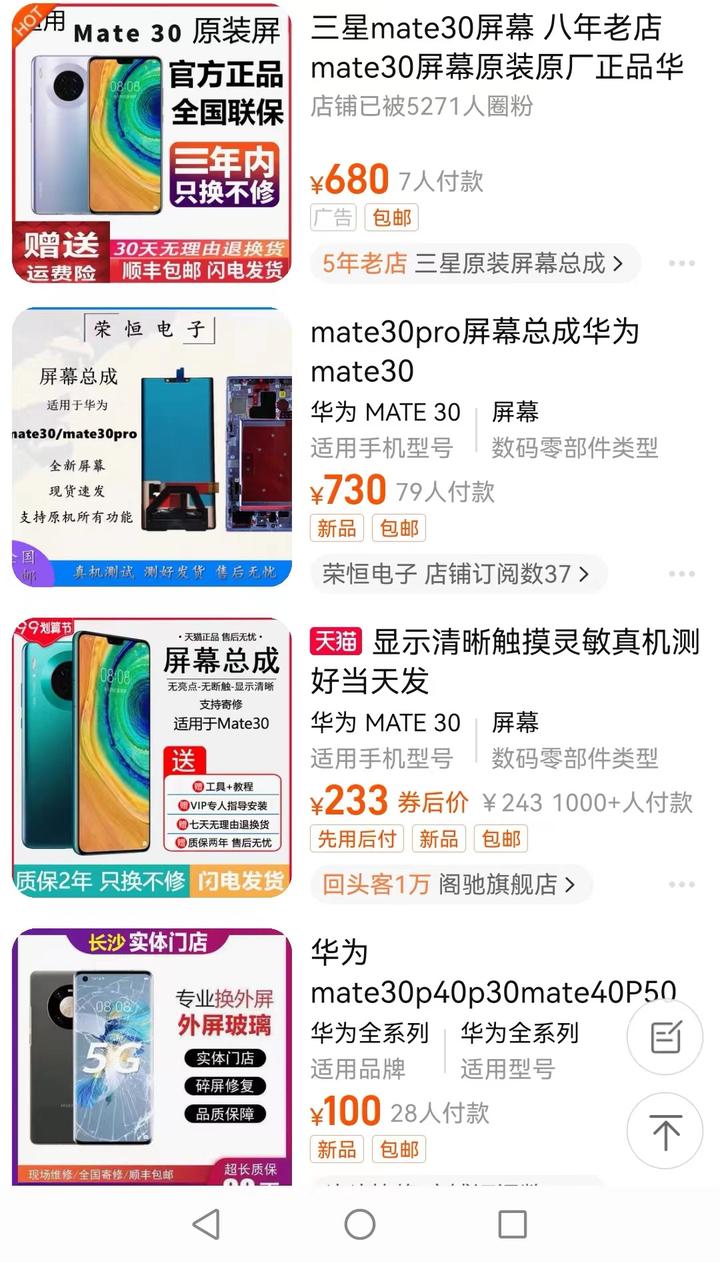Open more options beside the ¥680 listing
The height and width of the screenshot is (1263, 720).
[x=681, y=262]
